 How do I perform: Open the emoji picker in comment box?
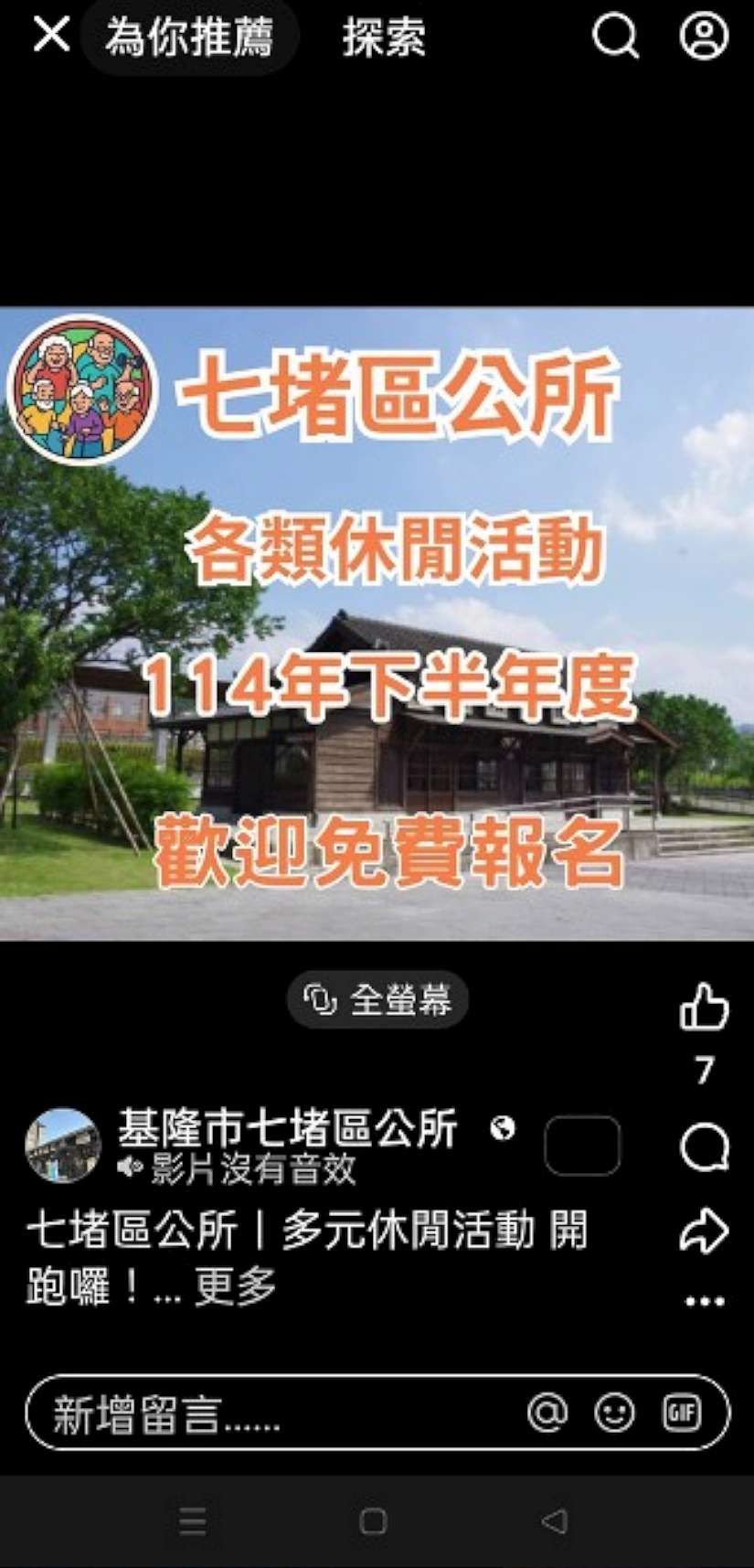click(614, 1413)
